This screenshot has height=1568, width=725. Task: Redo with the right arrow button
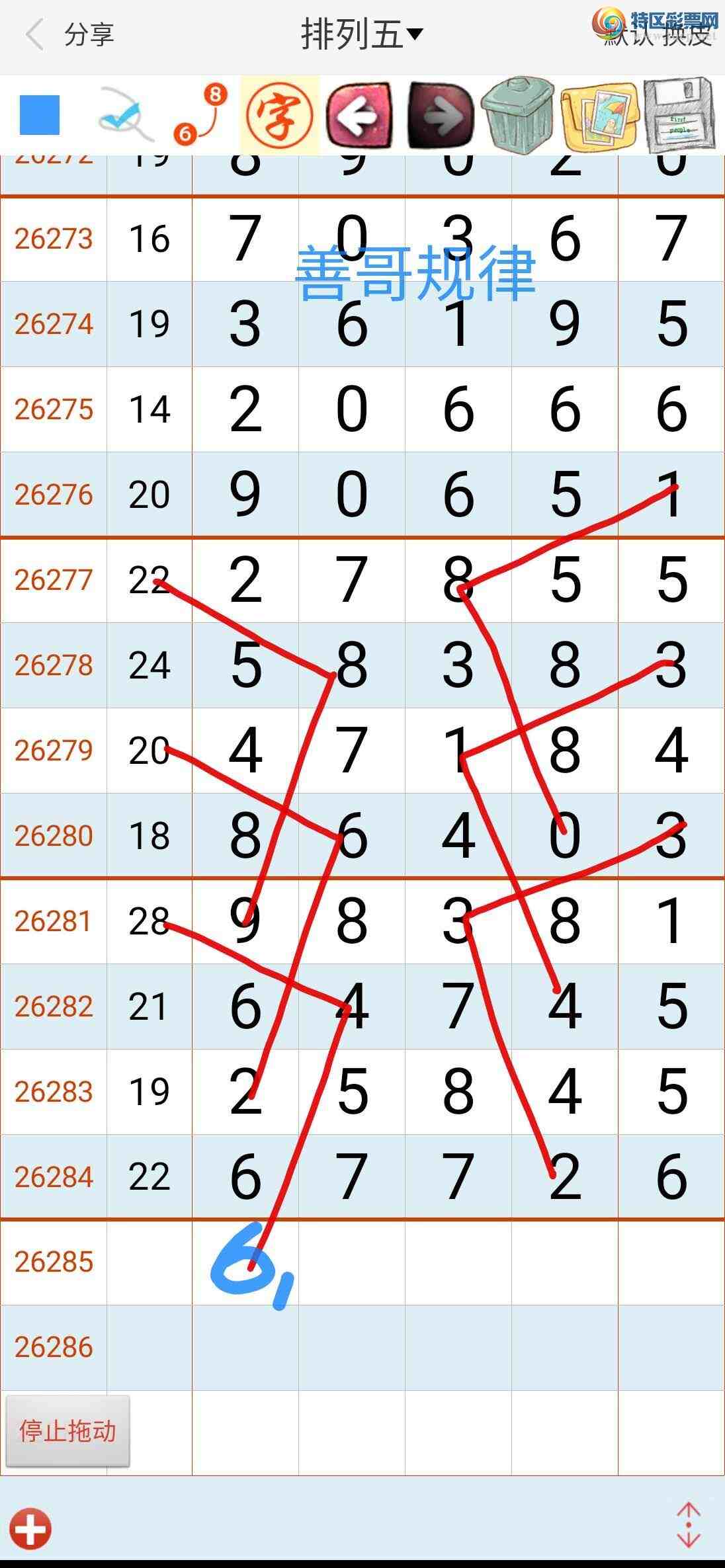tap(440, 116)
